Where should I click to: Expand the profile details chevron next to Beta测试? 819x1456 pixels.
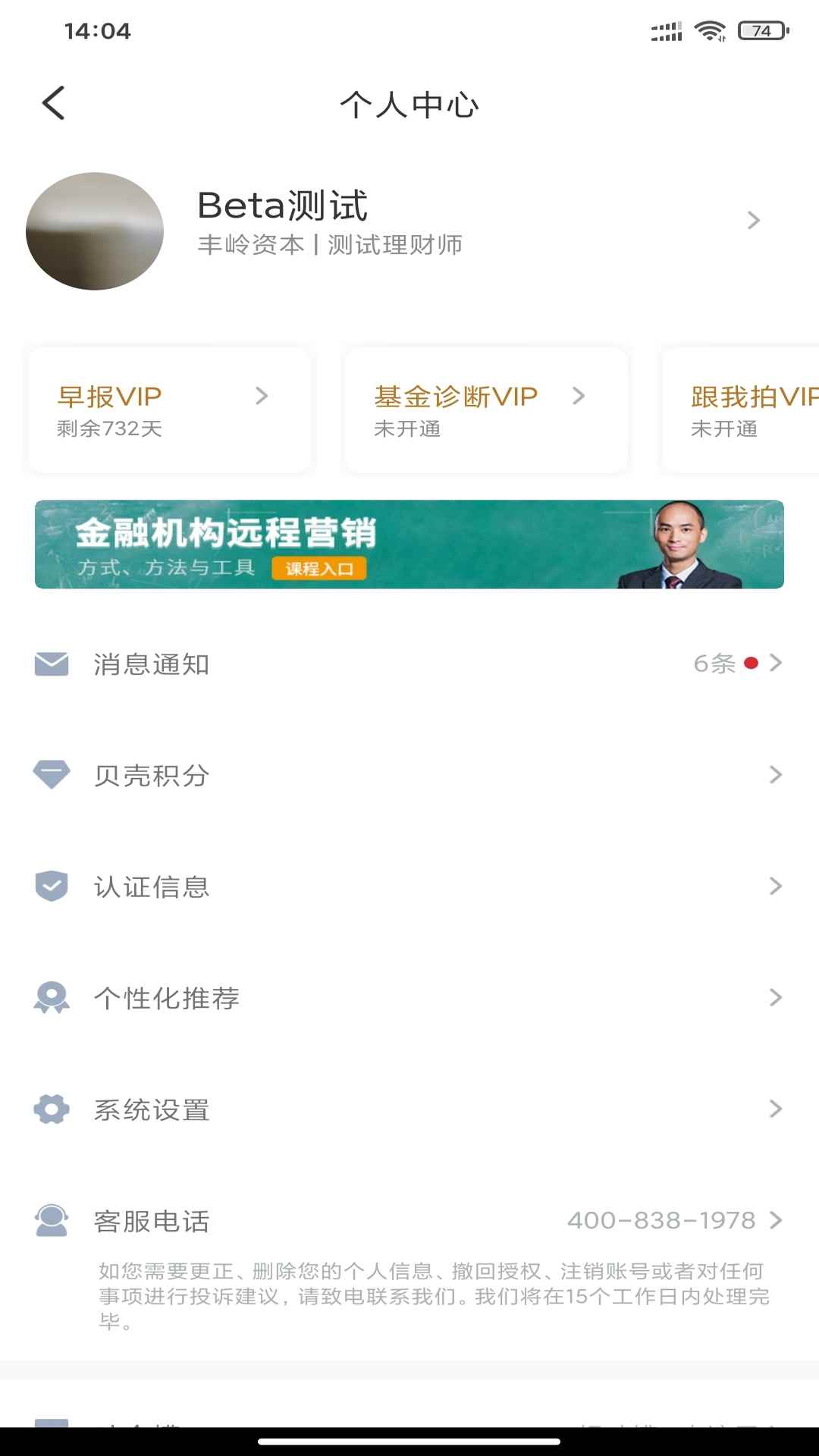[x=753, y=220]
